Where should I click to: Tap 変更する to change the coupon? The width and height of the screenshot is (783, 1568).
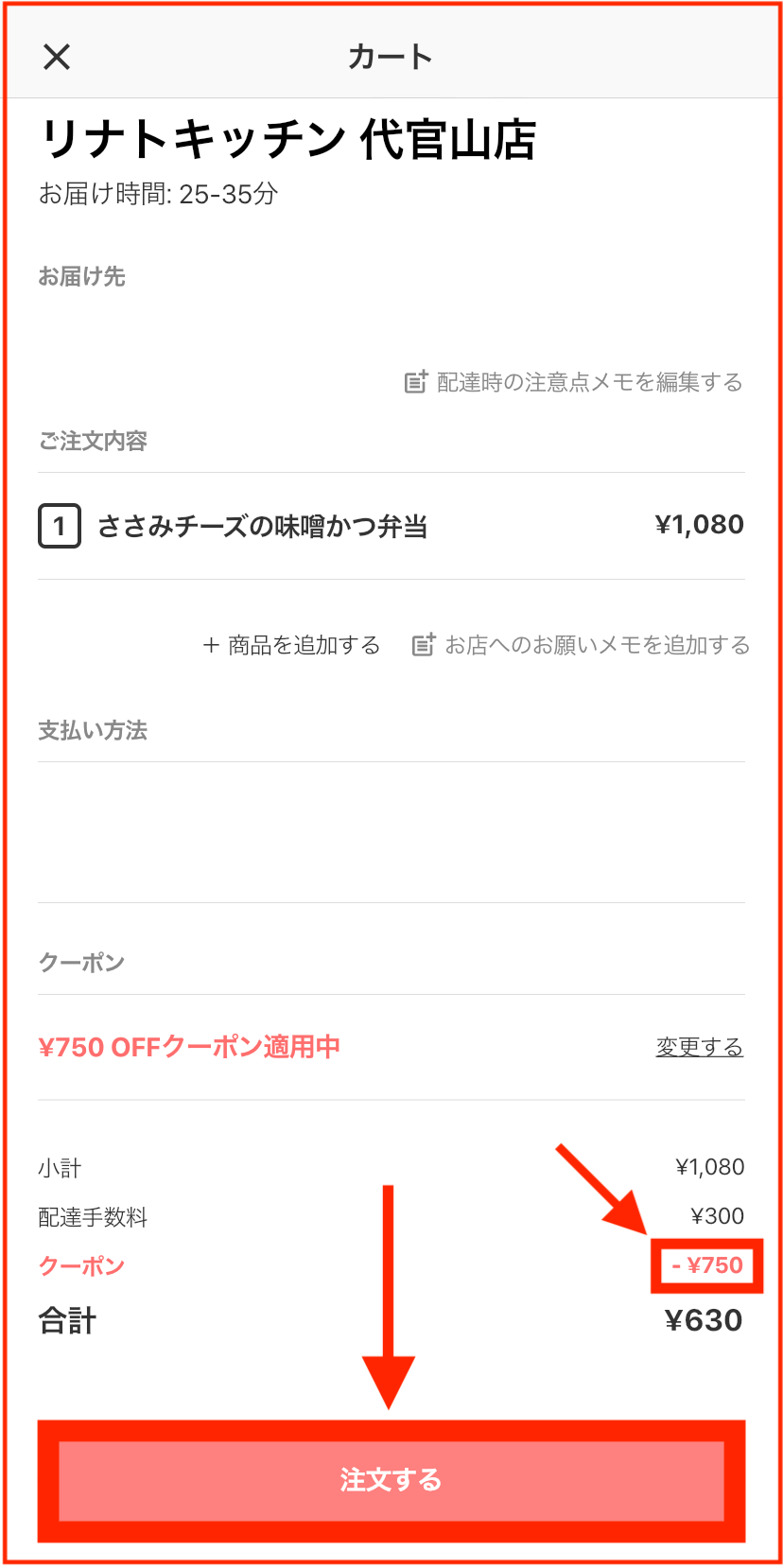coord(700,1047)
